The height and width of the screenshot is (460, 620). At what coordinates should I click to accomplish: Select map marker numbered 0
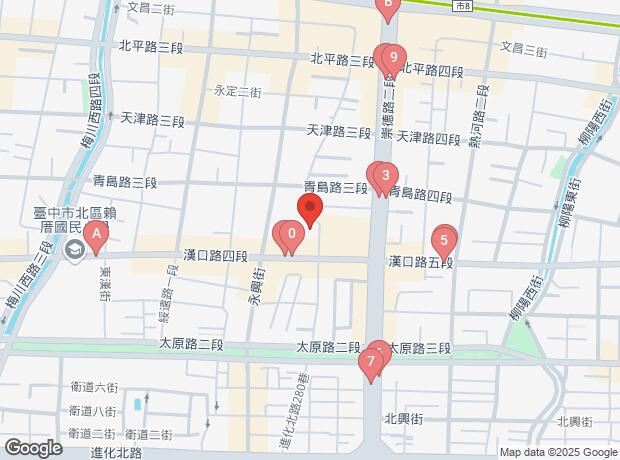point(291,236)
